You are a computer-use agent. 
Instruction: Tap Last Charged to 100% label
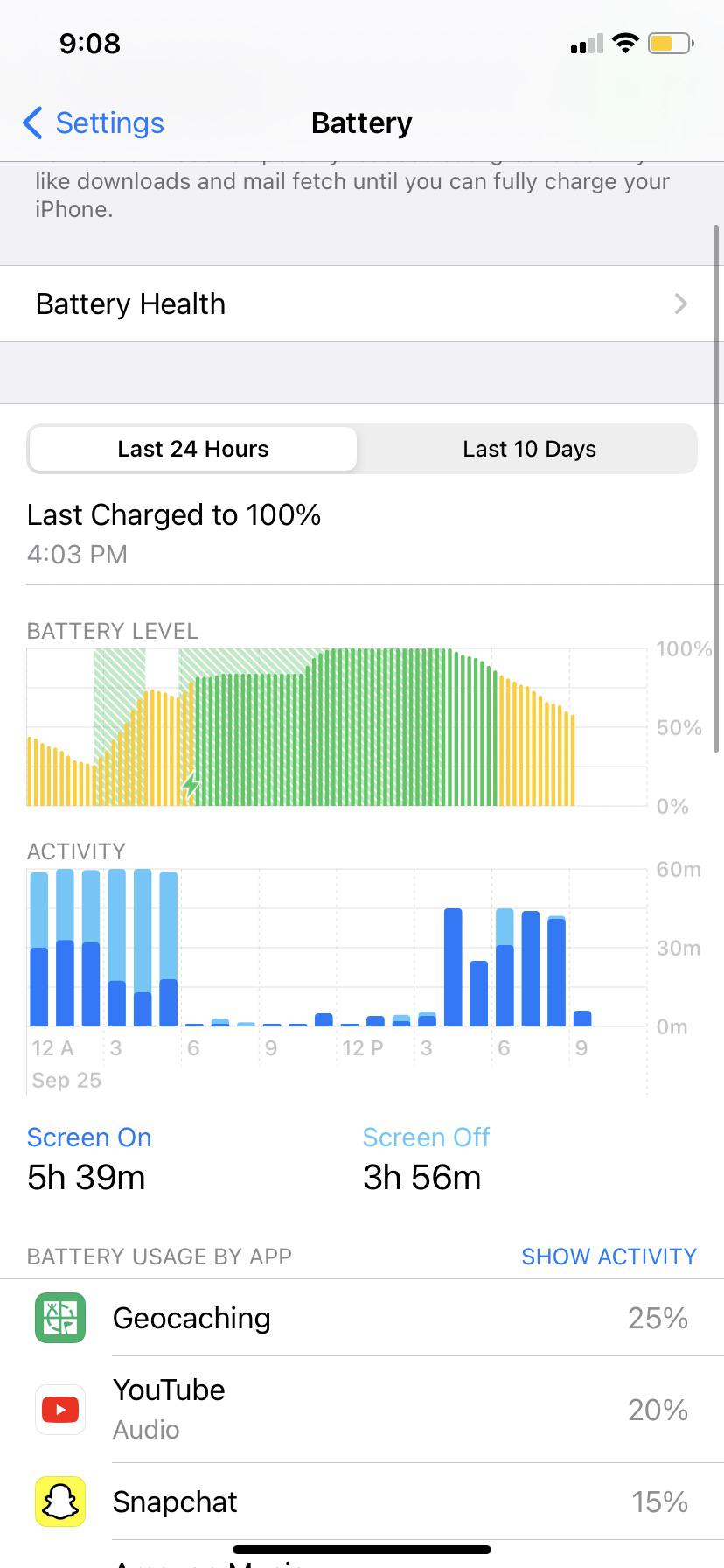point(174,515)
